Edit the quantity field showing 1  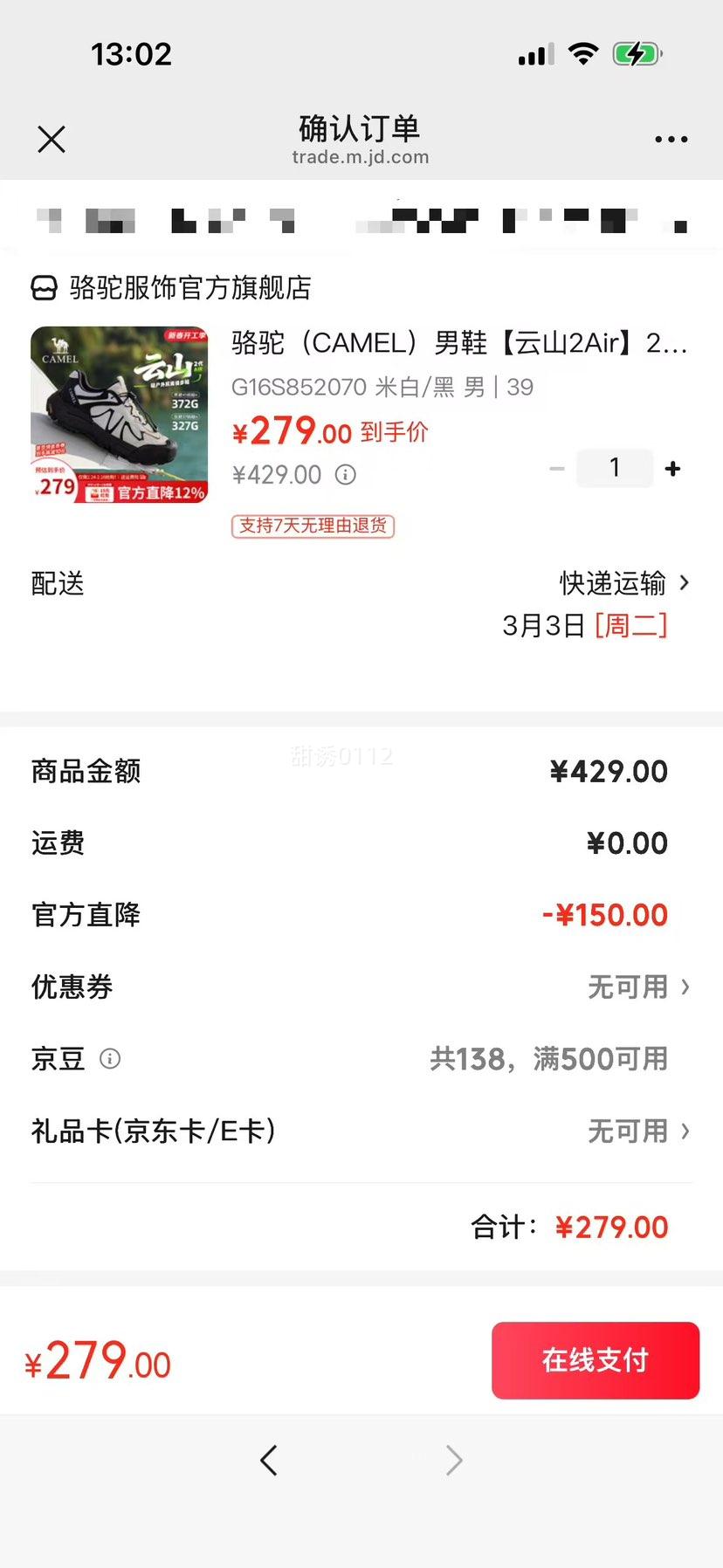point(615,469)
